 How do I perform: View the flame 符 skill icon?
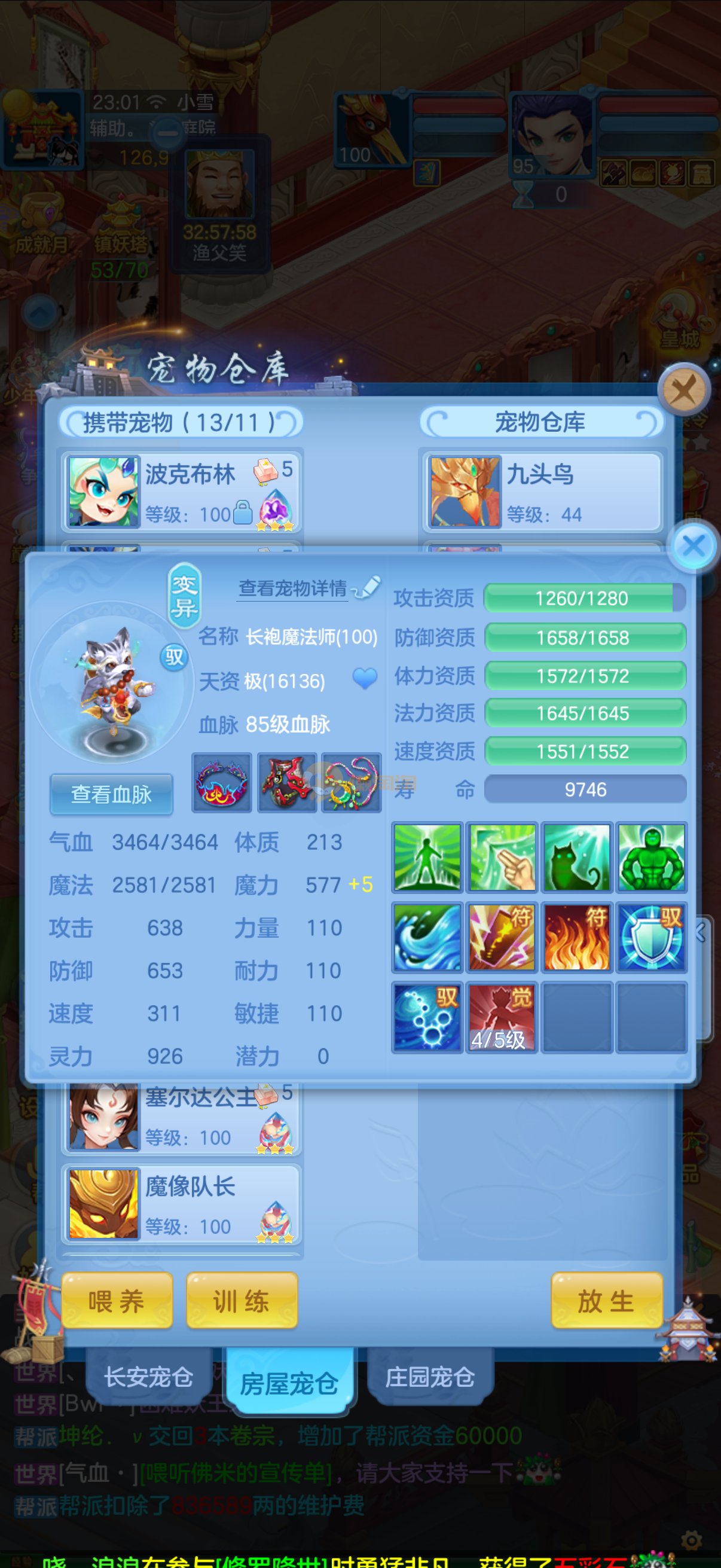pos(577,936)
